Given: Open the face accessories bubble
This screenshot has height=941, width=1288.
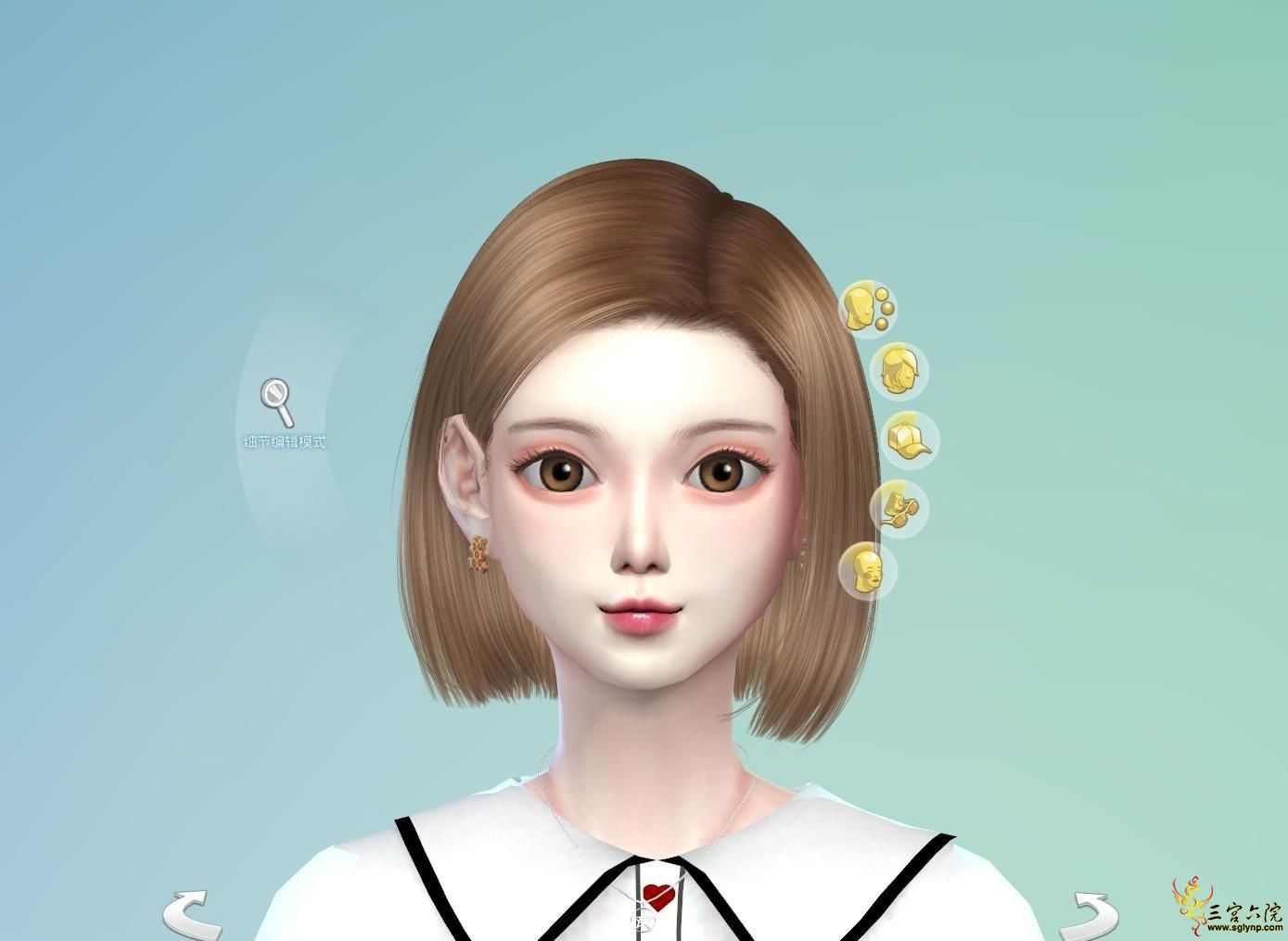Looking at the screenshot, I should 899,508.
